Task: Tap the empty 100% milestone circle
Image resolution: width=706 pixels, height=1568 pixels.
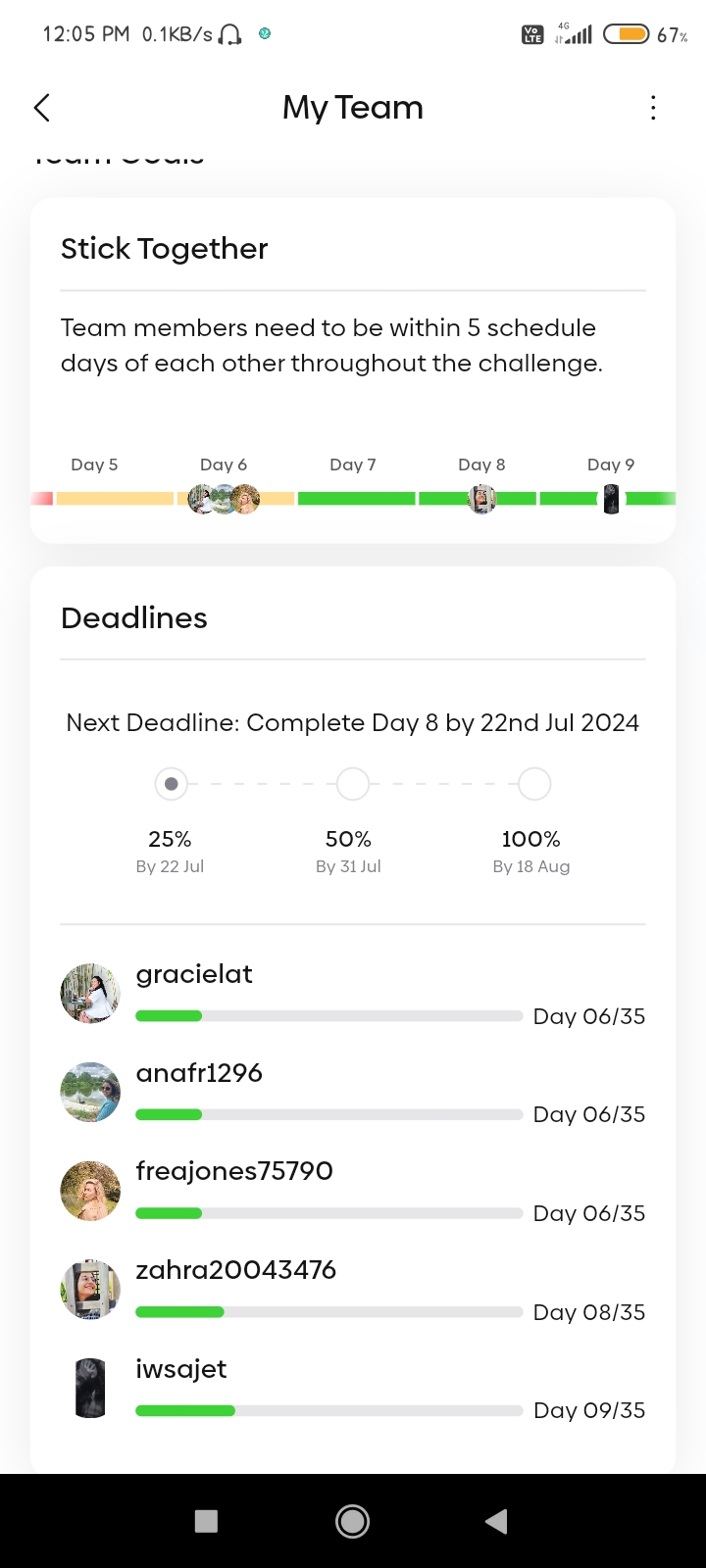Action: pyautogui.click(x=533, y=783)
